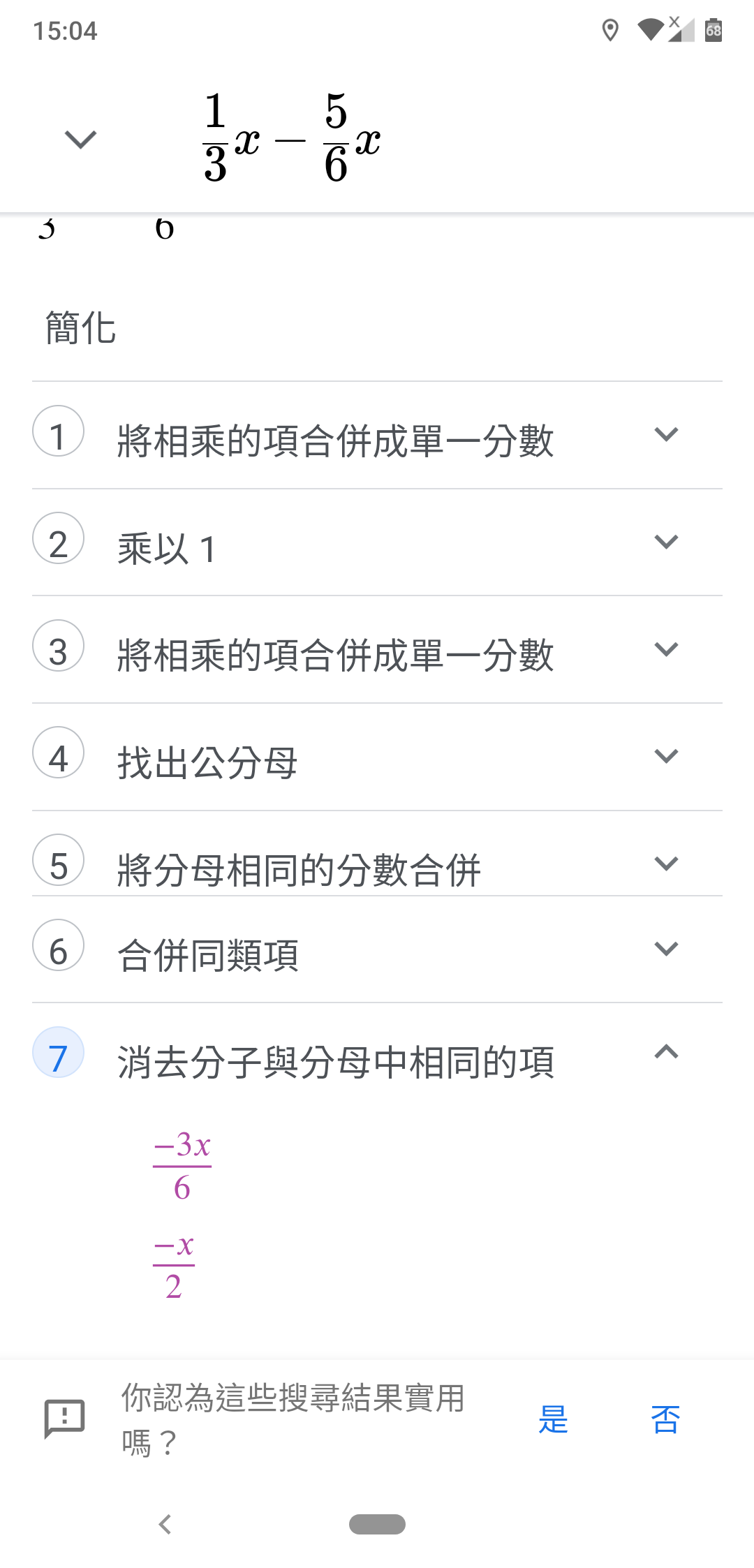
Task: Answer 否 to the feedback question
Action: pyautogui.click(x=665, y=1419)
